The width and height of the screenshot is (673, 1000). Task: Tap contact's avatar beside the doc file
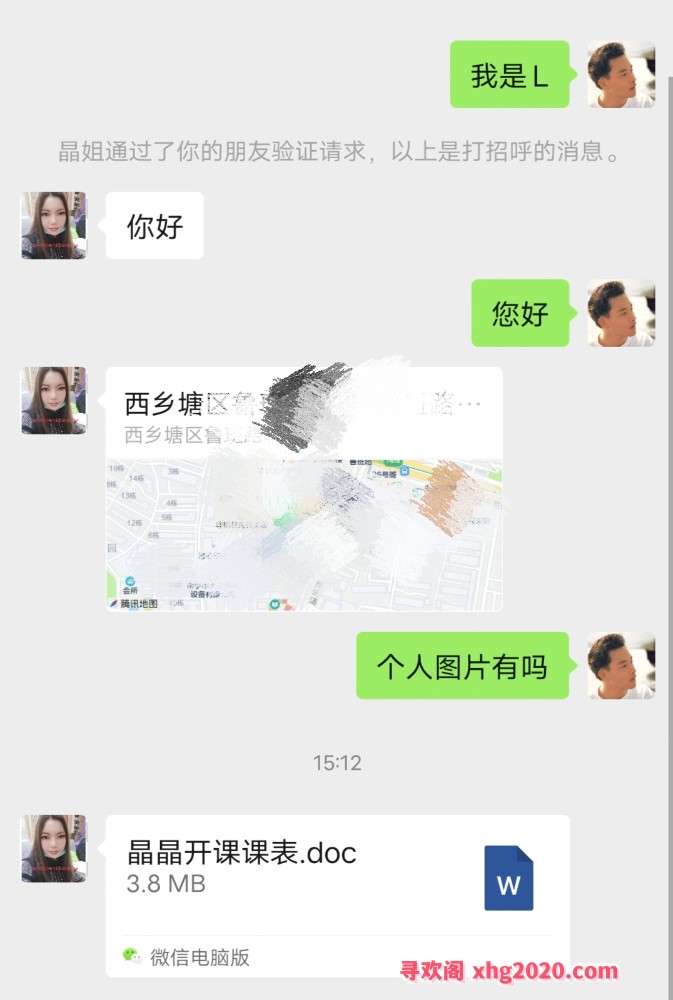54,848
